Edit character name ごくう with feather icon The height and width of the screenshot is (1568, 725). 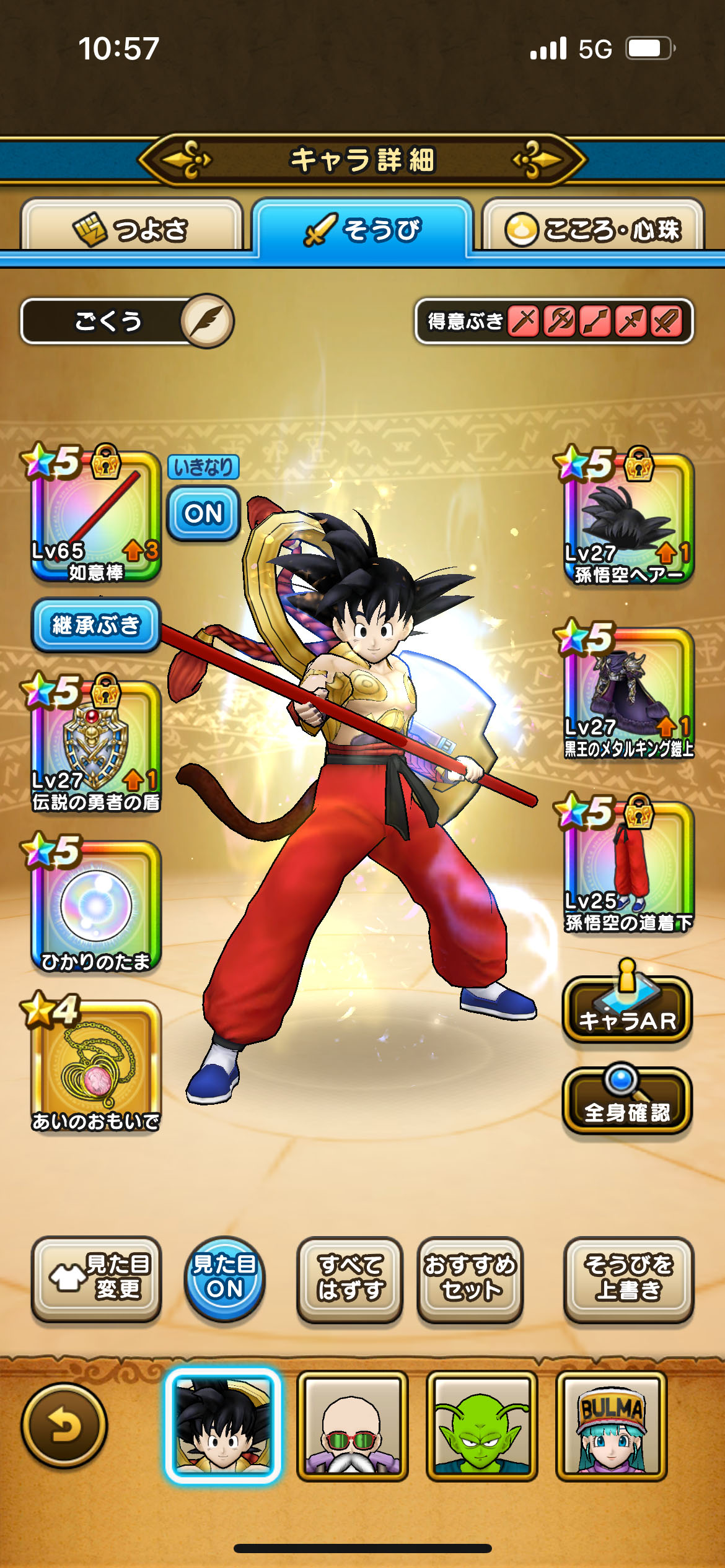pos(208,321)
